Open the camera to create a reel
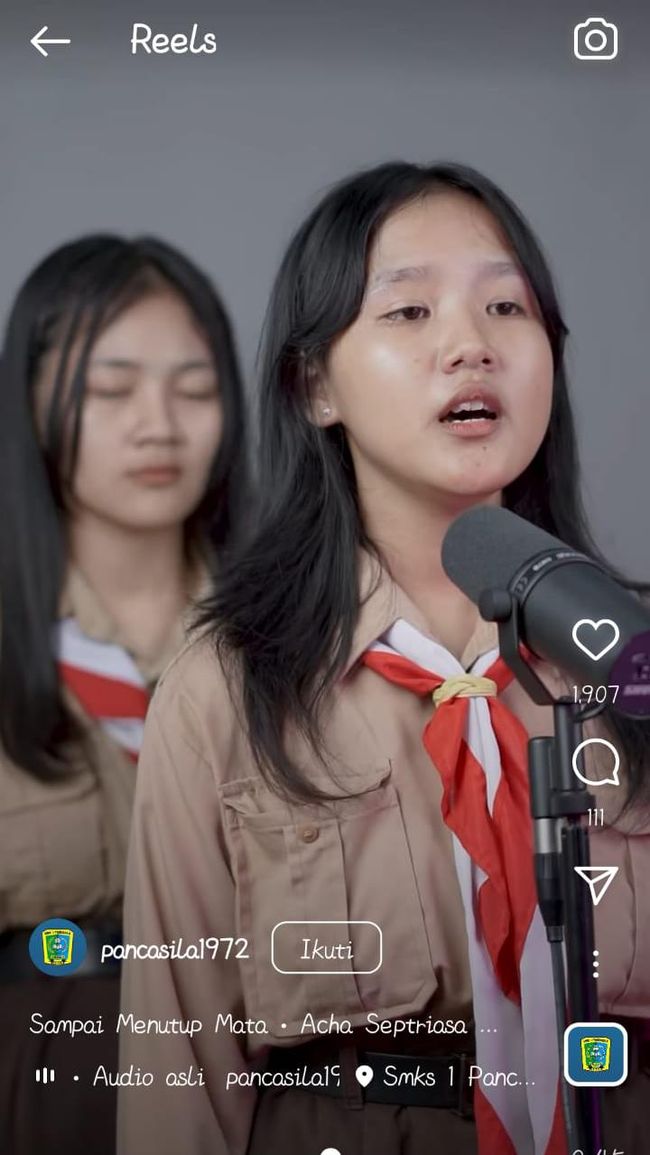The width and height of the screenshot is (650, 1155). click(595, 40)
